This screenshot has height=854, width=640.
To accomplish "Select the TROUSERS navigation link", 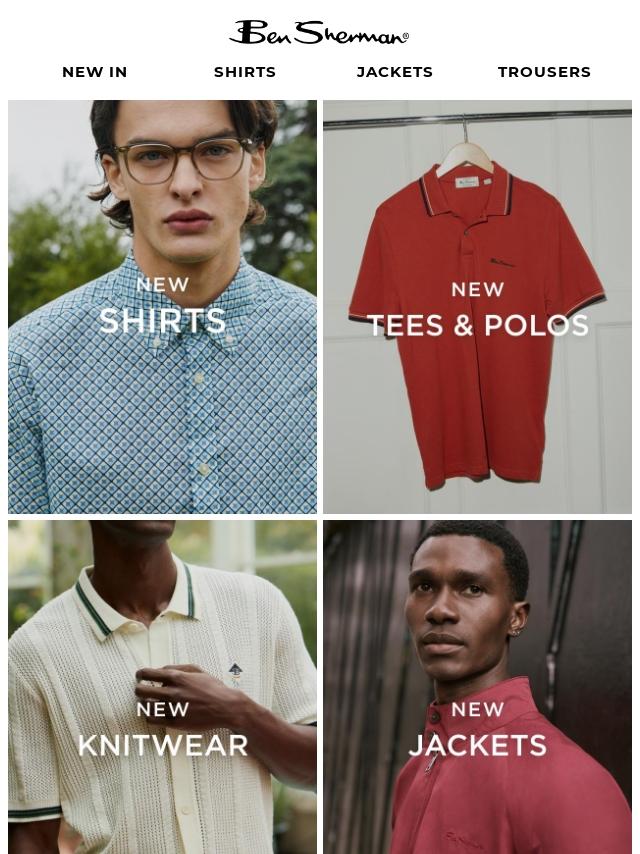I will 545,72.
